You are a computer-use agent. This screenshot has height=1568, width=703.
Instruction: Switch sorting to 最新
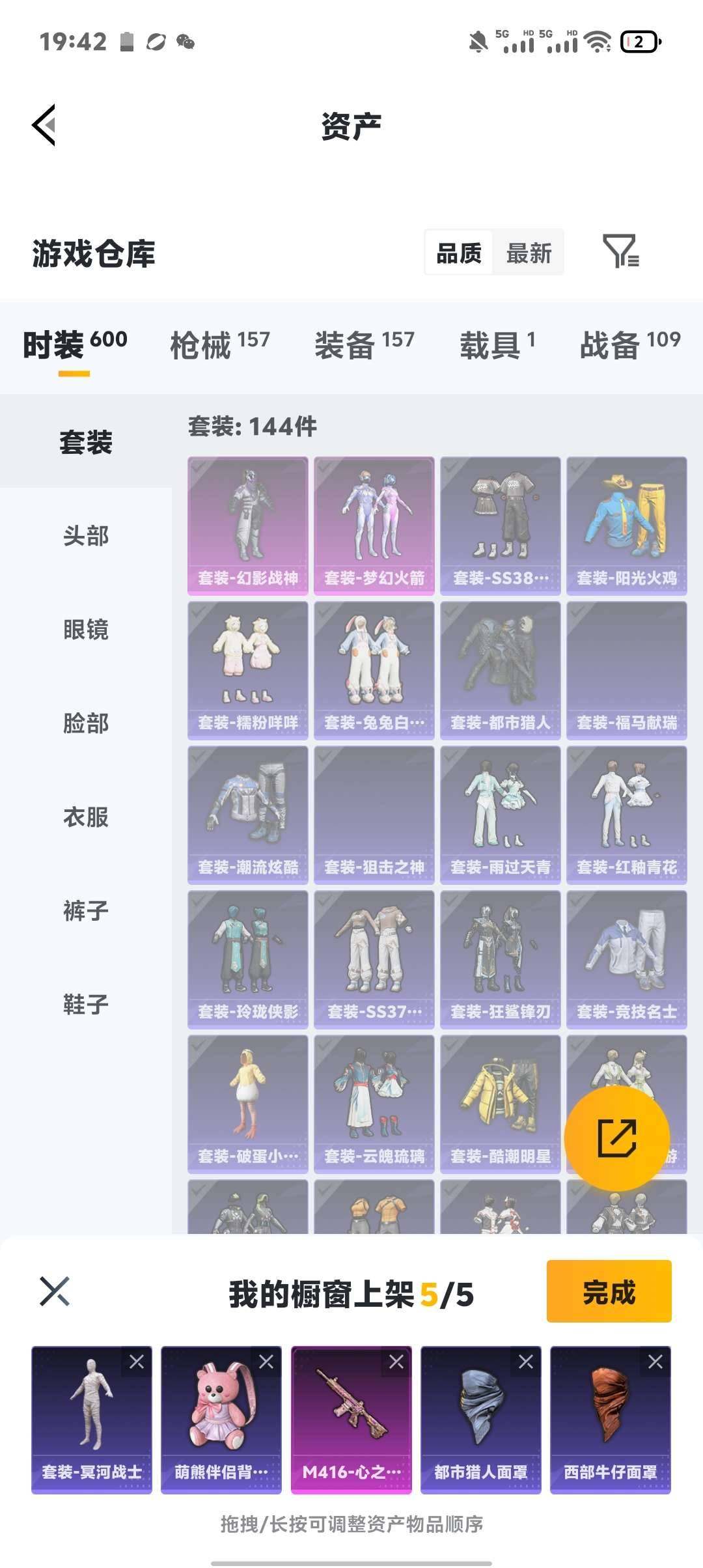click(x=529, y=253)
